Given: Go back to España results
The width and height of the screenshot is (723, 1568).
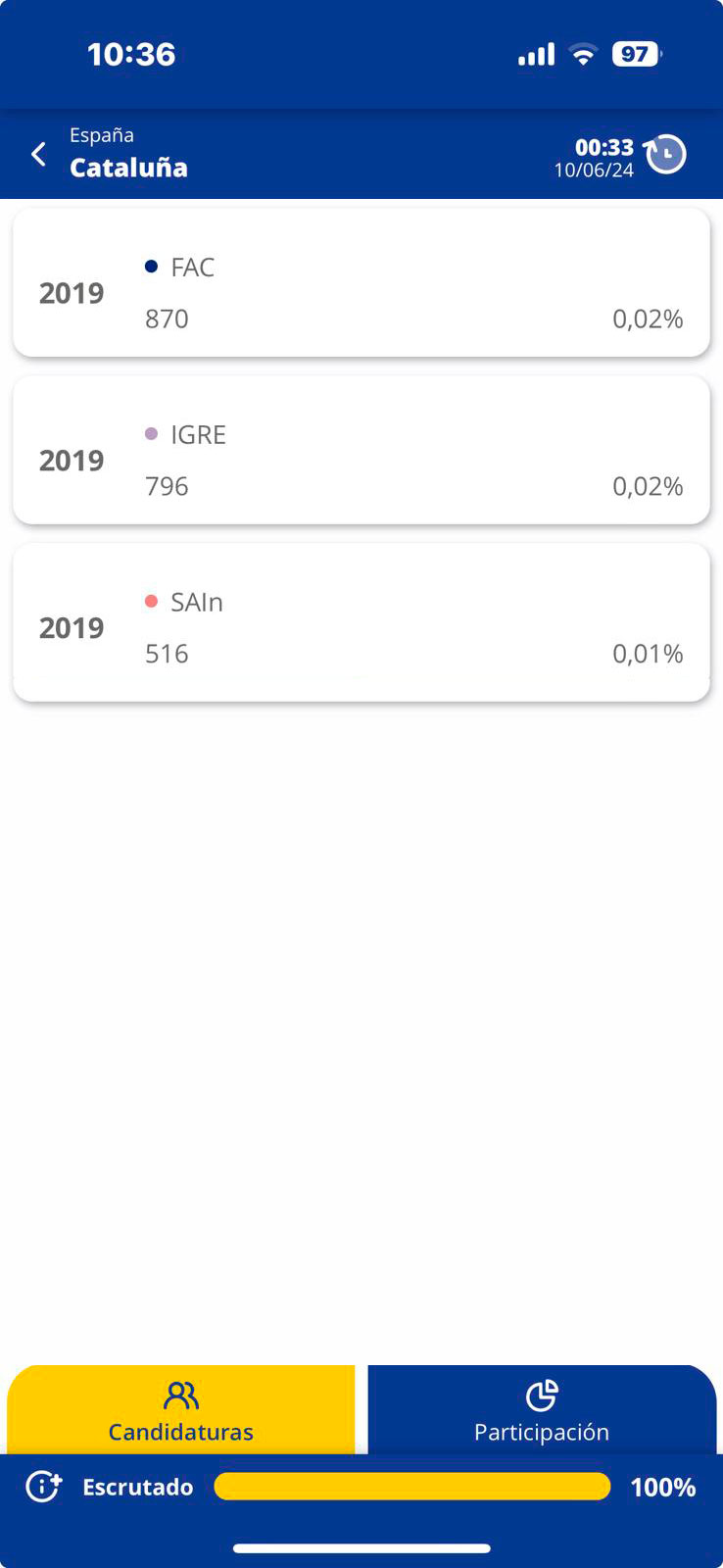Looking at the screenshot, I should 39,155.
